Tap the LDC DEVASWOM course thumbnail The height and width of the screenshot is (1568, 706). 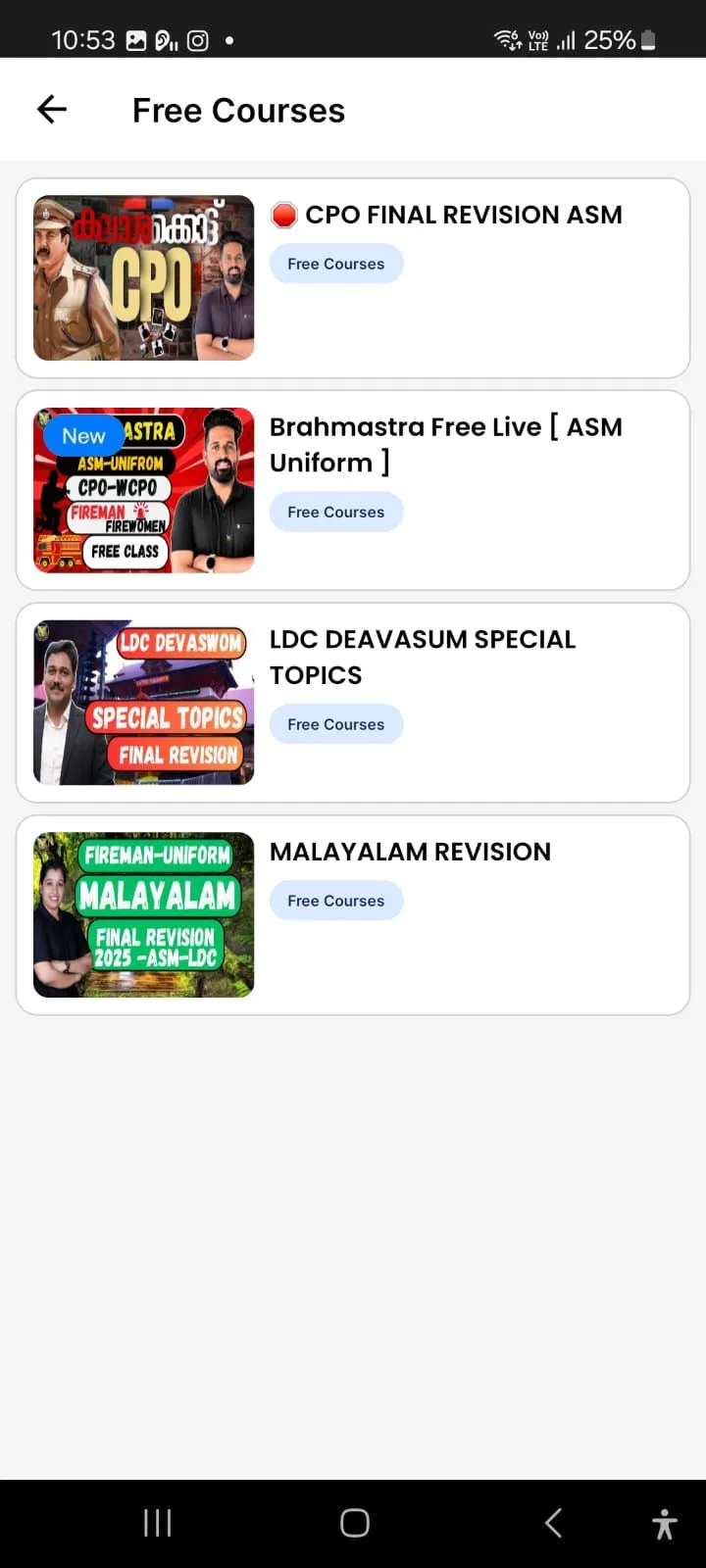(142, 703)
